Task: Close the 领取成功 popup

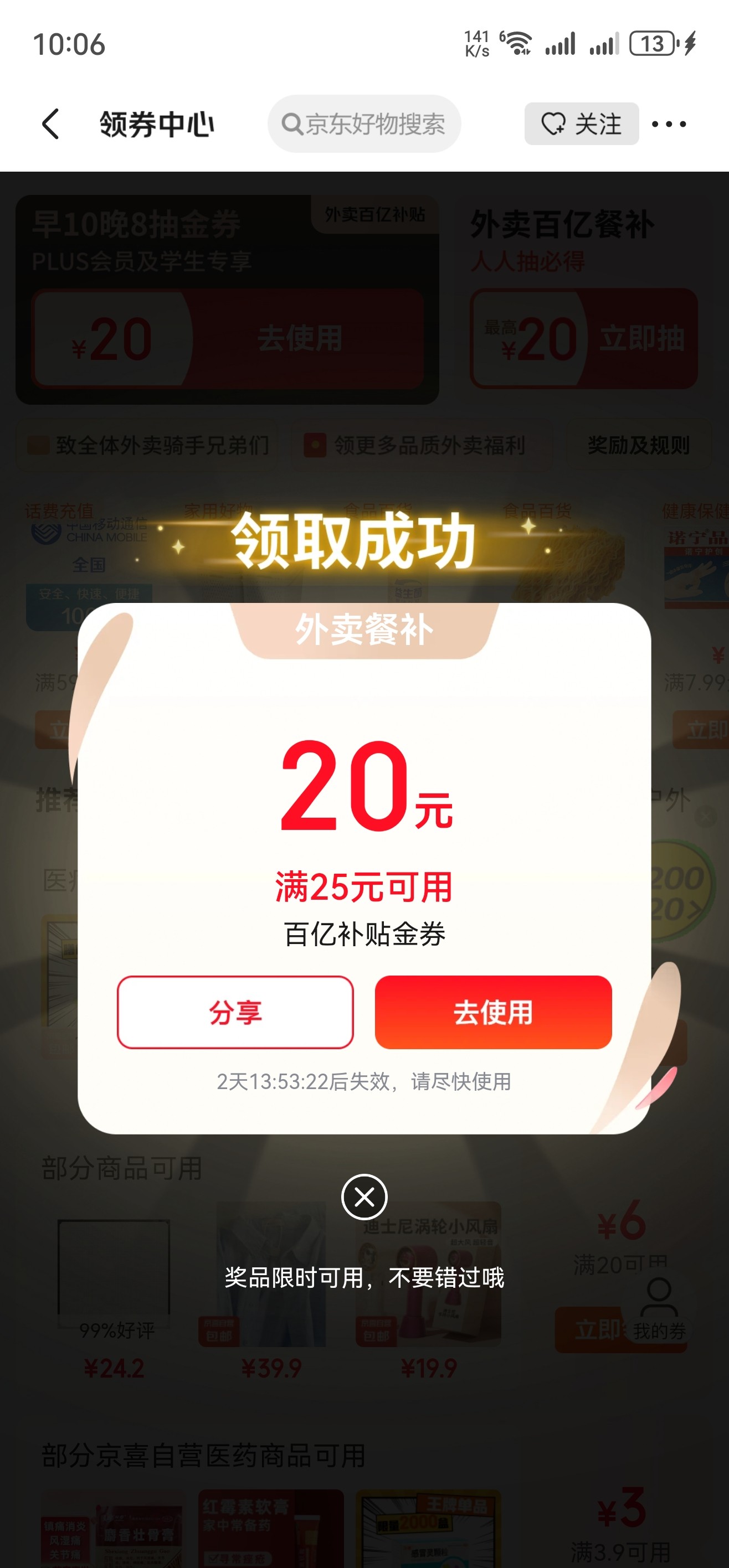Action: [x=364, y=1197]
